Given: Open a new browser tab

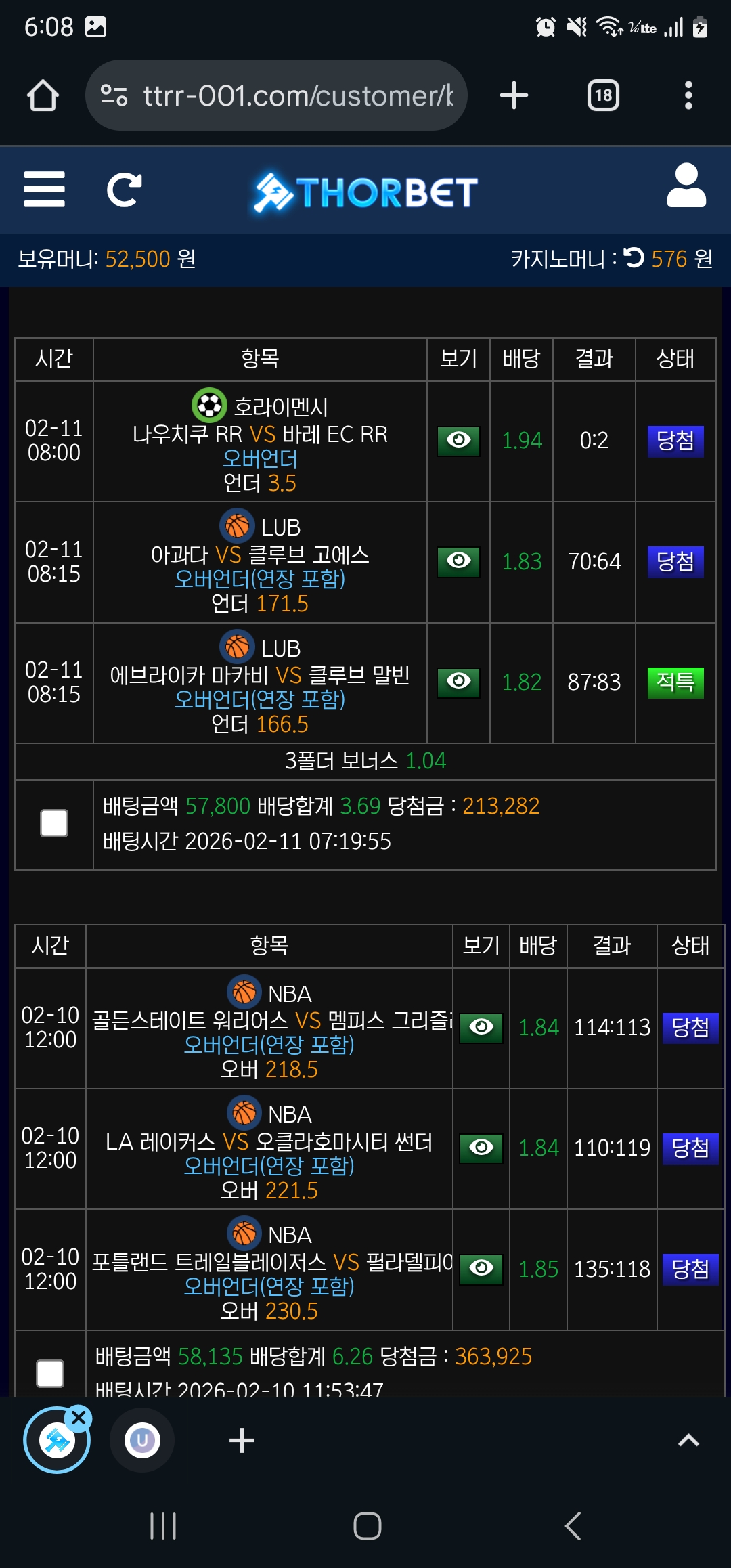Looking at the screenshot, I should tap(514, 95).
